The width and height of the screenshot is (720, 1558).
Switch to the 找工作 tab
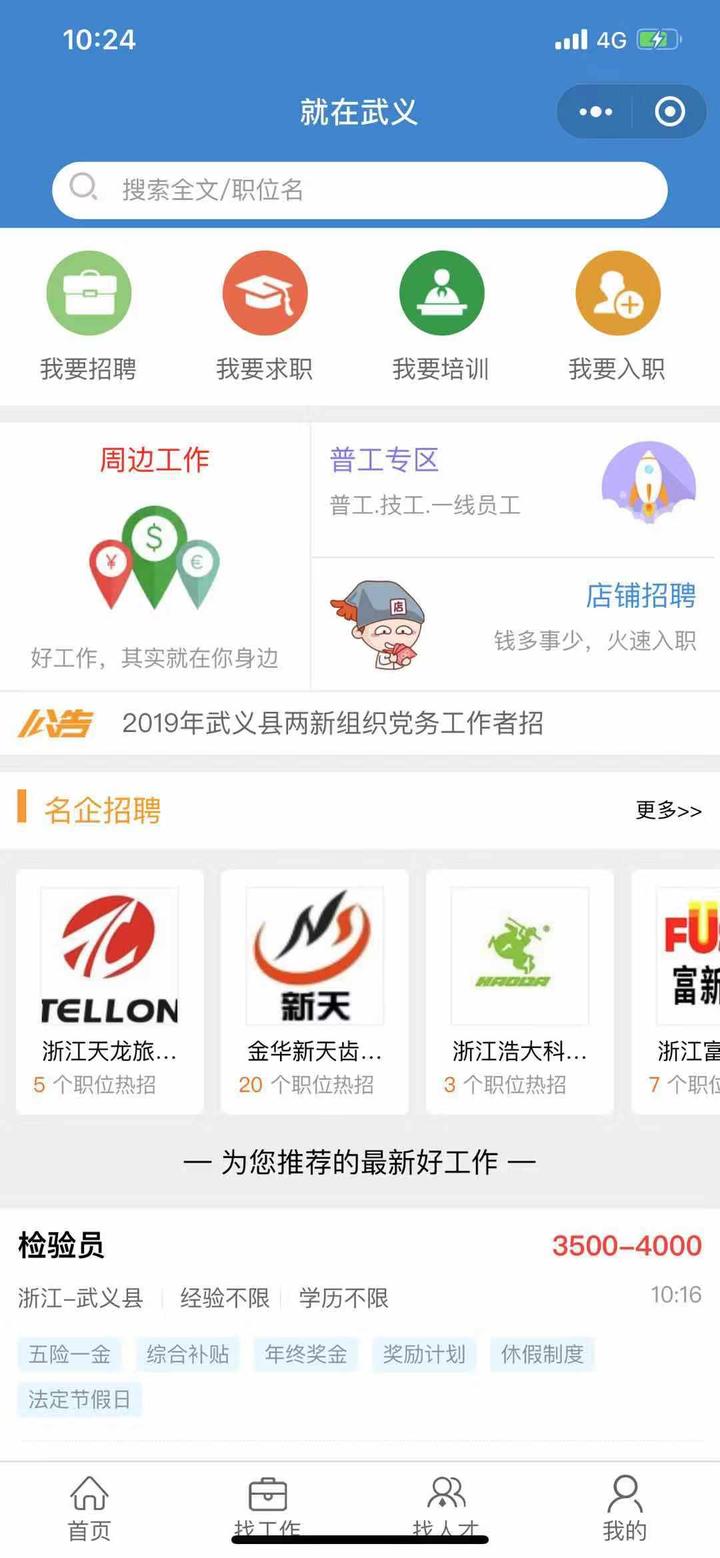[267, 1508]
